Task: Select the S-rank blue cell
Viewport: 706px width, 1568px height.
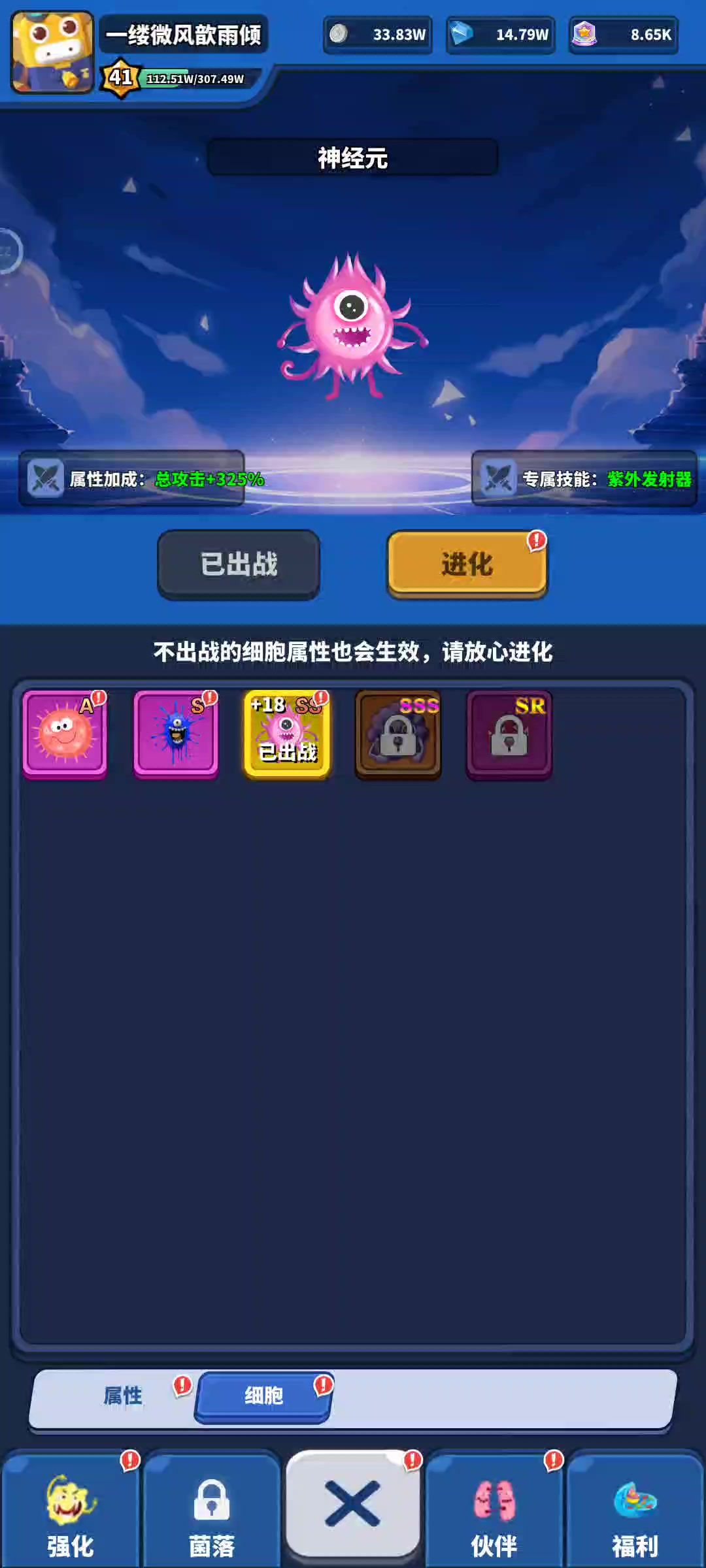Action: 175,734
